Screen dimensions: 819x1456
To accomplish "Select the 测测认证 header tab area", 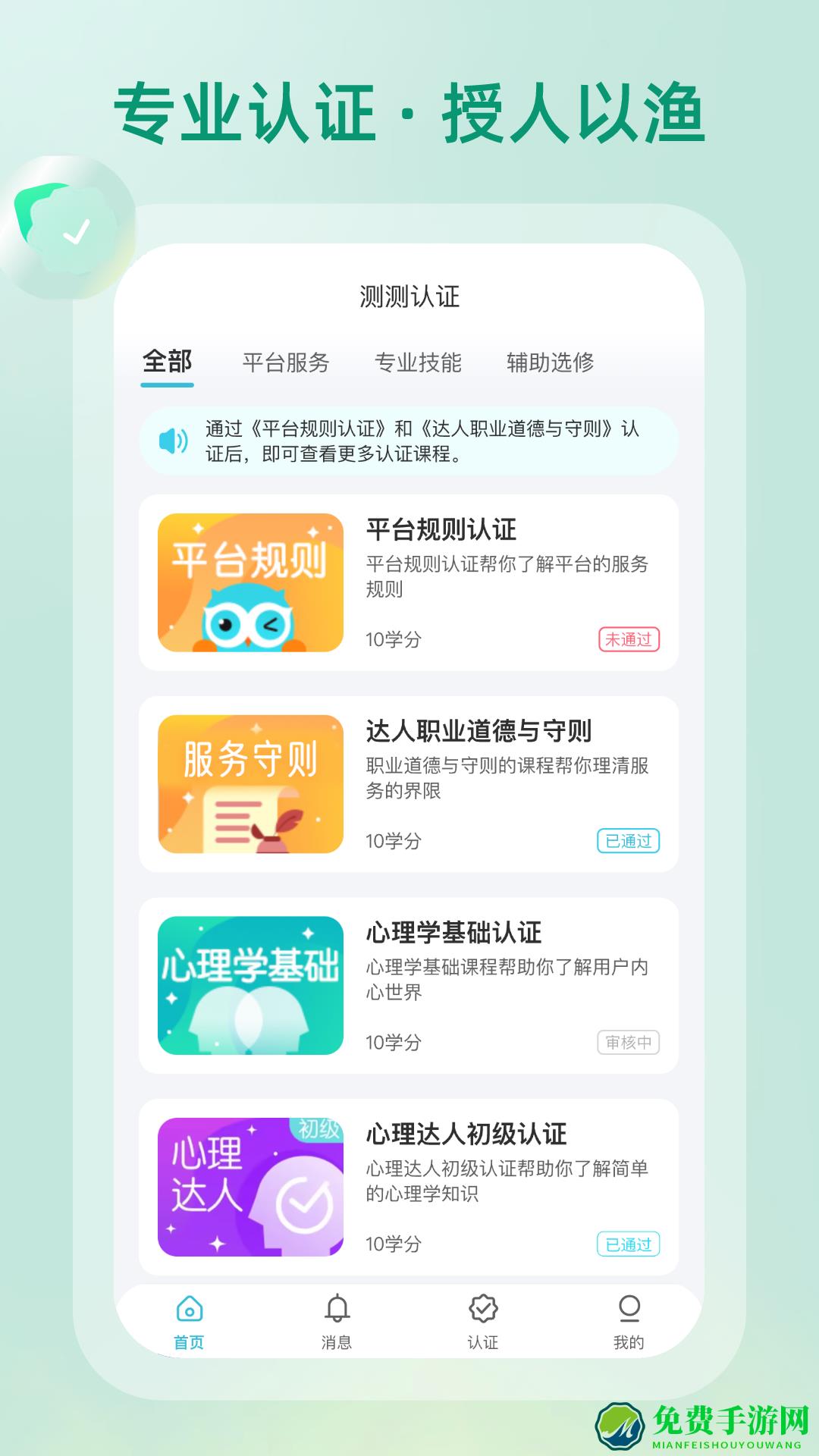I will pos(409,296).
